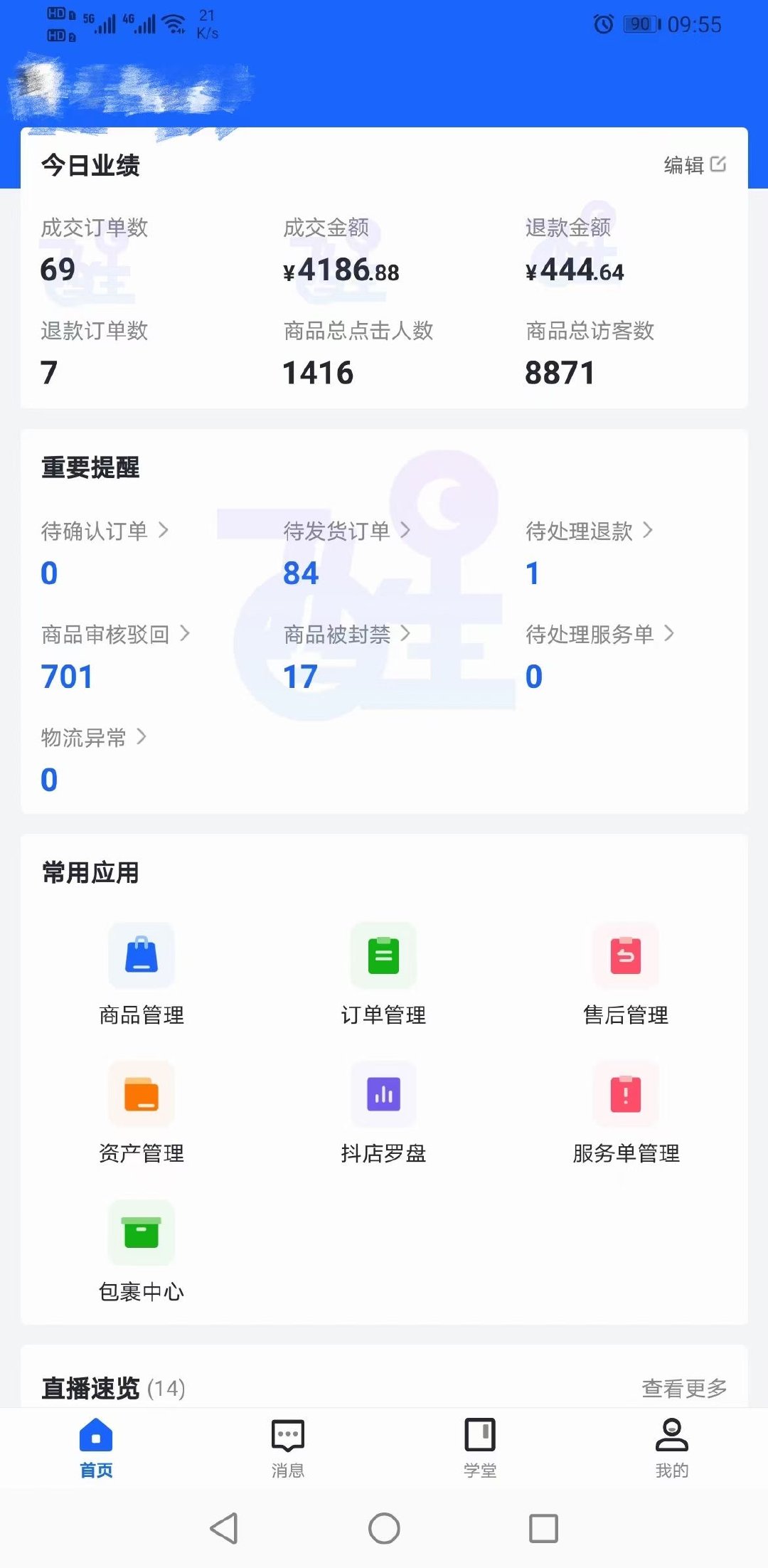
Task: Click the 编辑 pencil icon in 今日业绩
Action: tap(719, 164)
